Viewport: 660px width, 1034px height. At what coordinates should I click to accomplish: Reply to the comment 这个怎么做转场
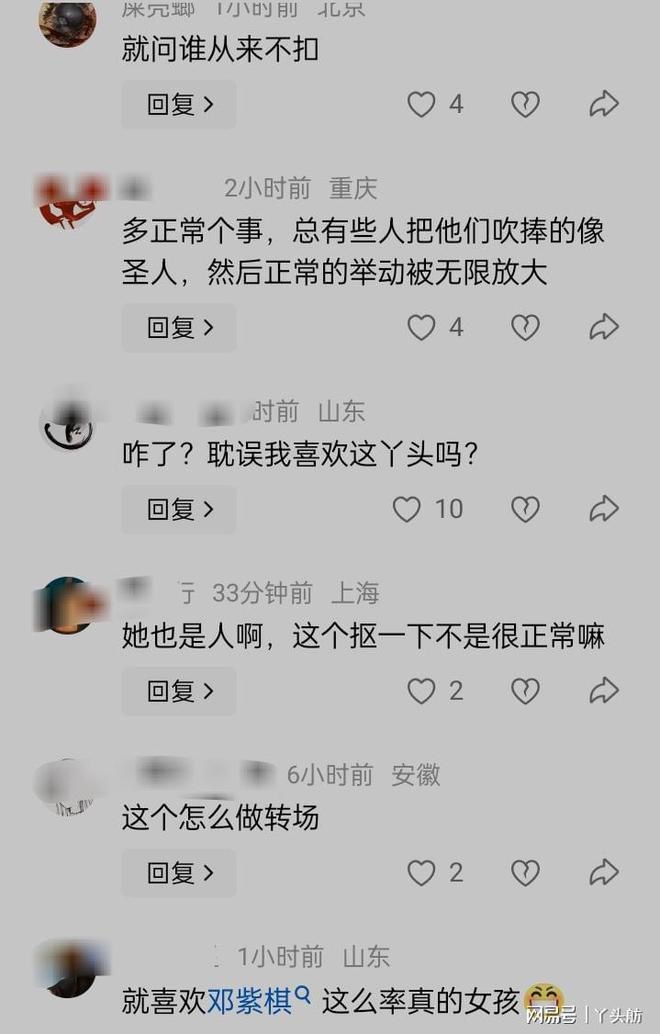pyautogui.click(x=179, y=873)
